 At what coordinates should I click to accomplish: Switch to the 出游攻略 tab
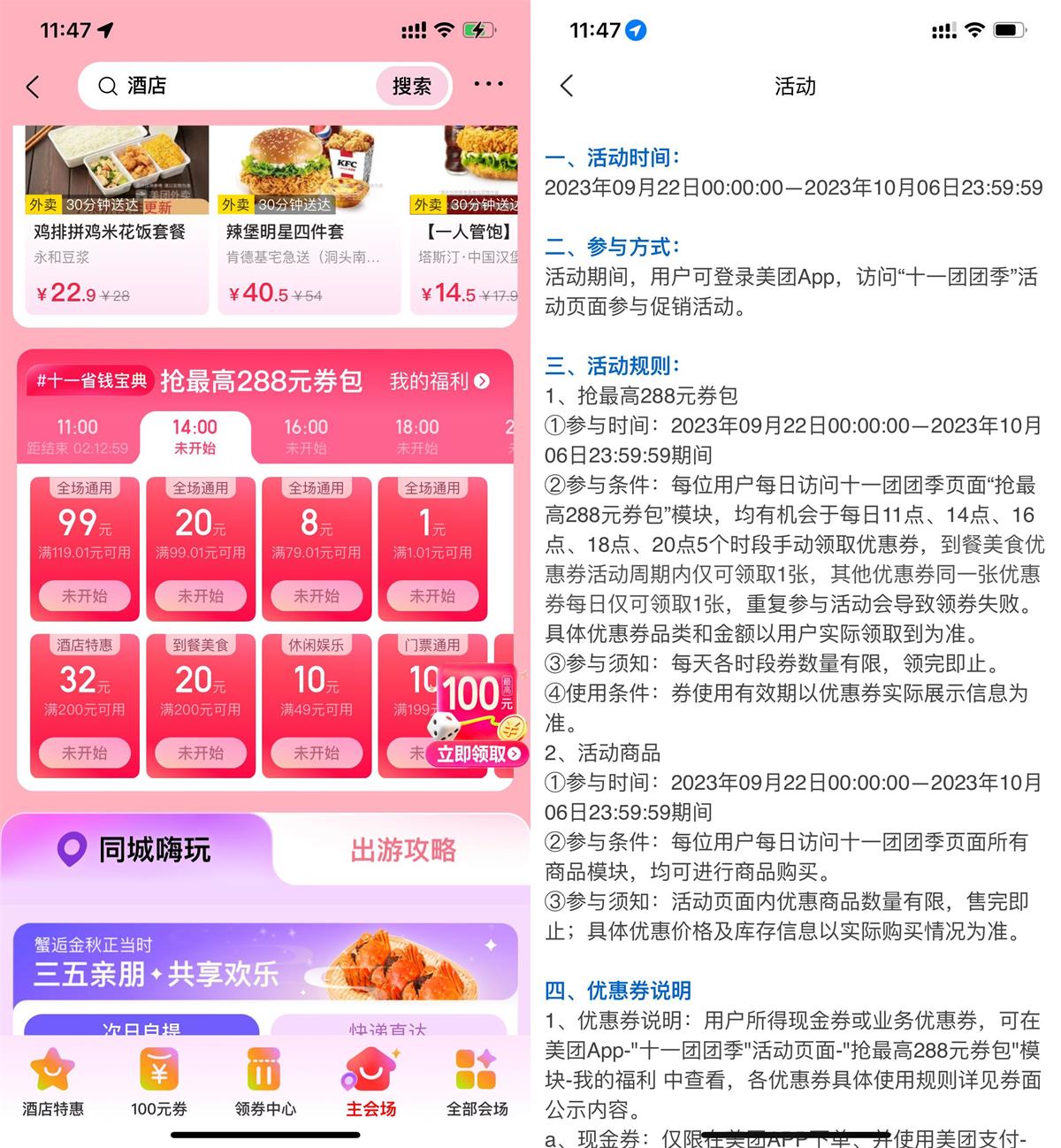tap(403, 850)
